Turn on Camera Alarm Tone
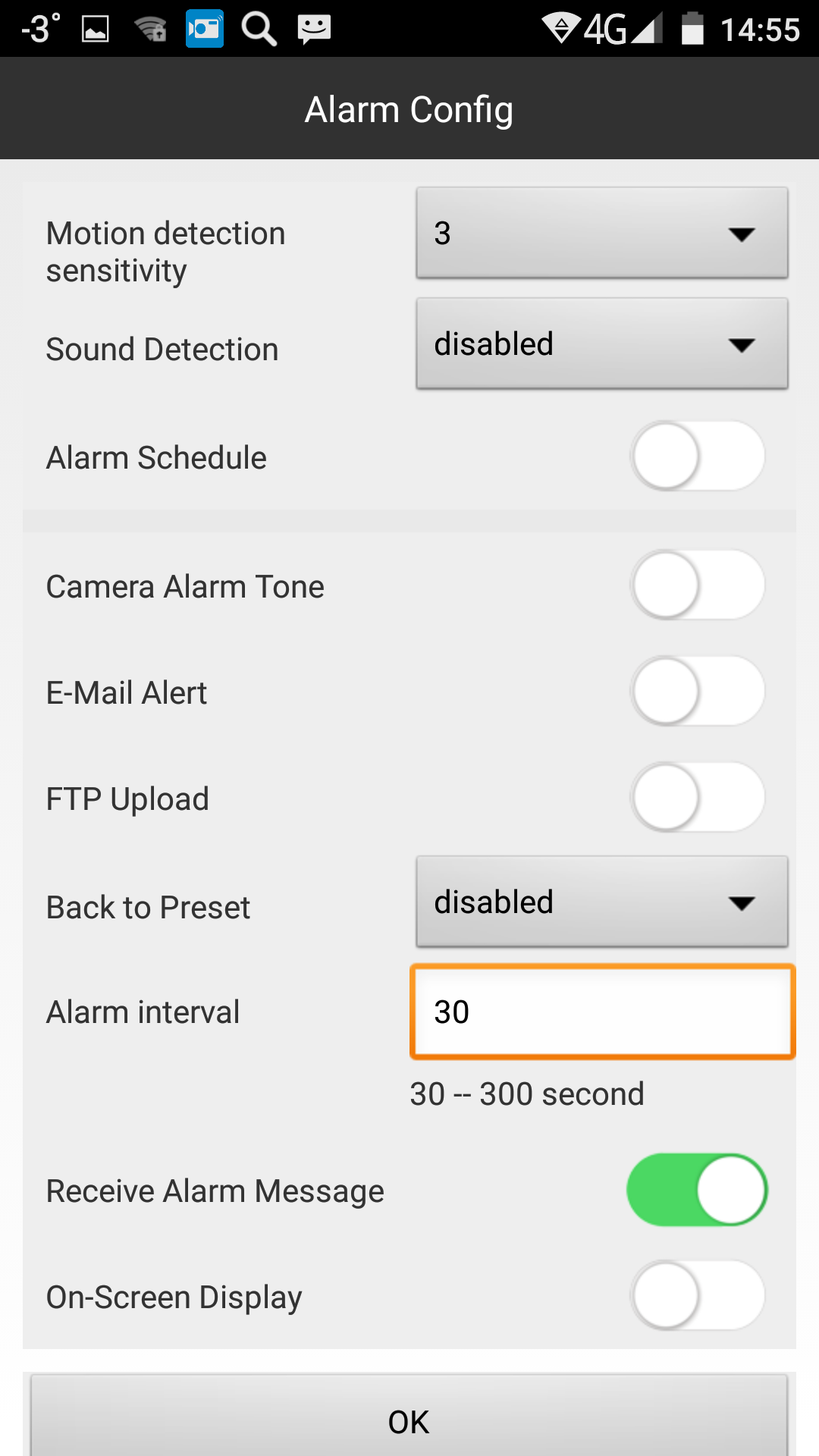819x1456 pixels. 697,585
